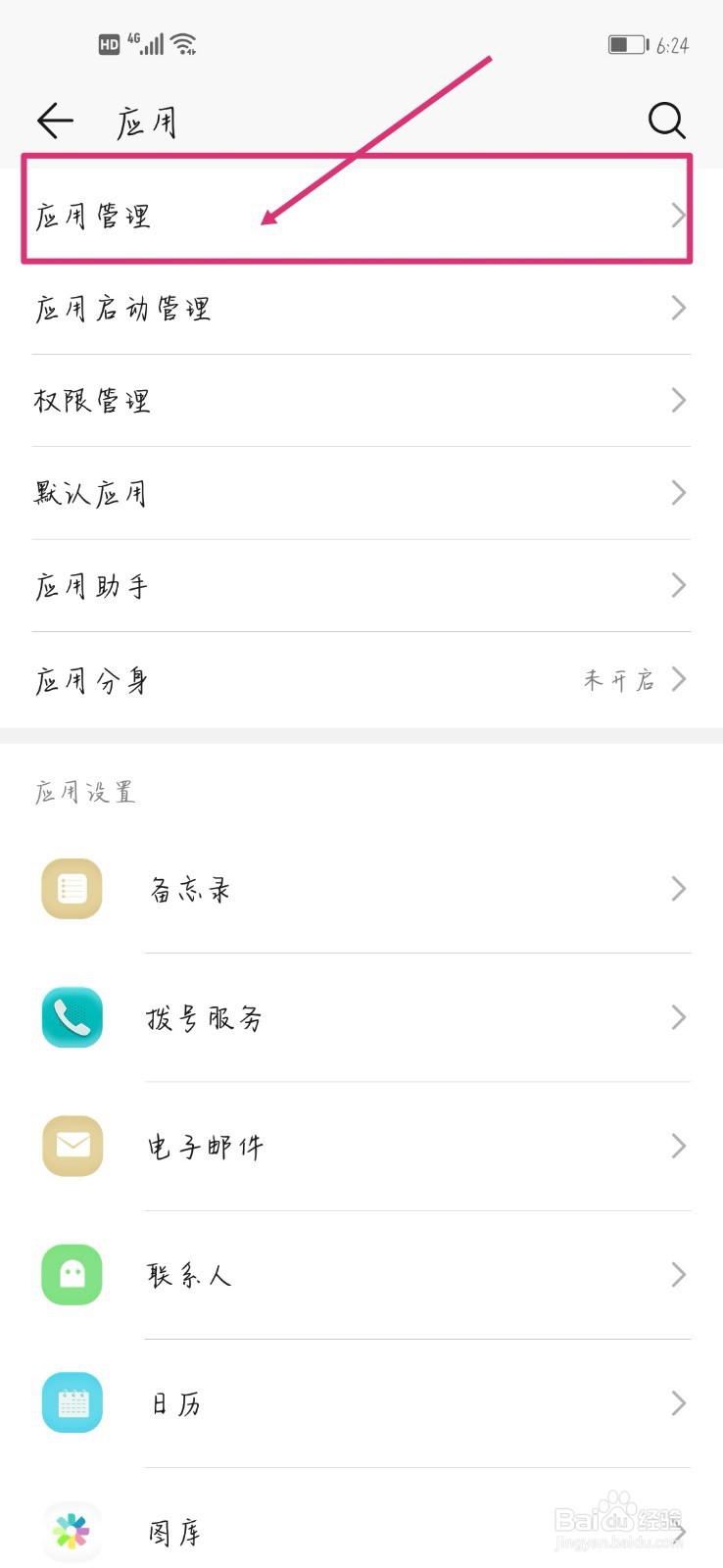Expand the 应用管理 entry via its chevron
Screen dimensions: 723x1568
point(678,216)
